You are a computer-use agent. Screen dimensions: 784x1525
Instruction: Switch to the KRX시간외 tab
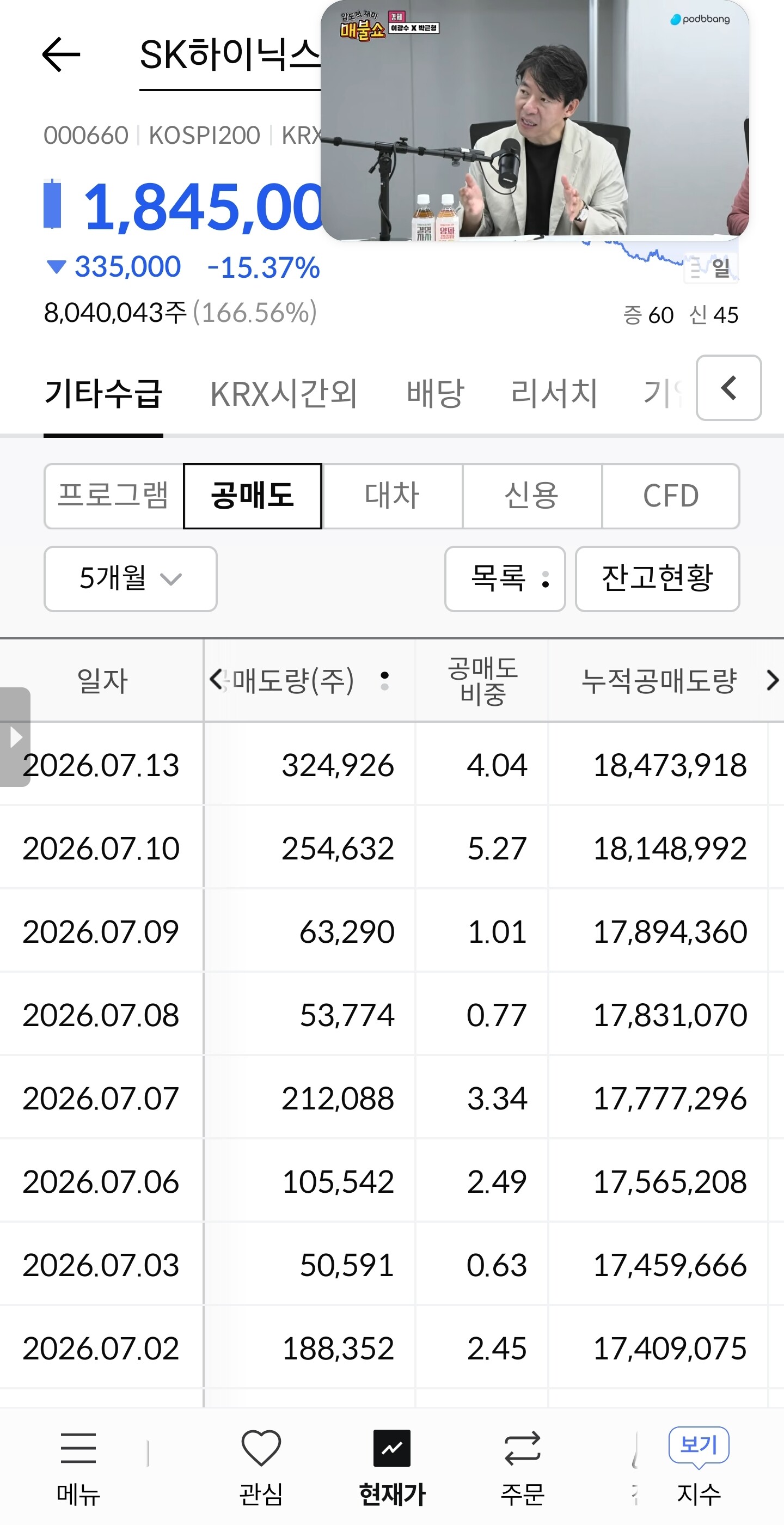point(284,393)
